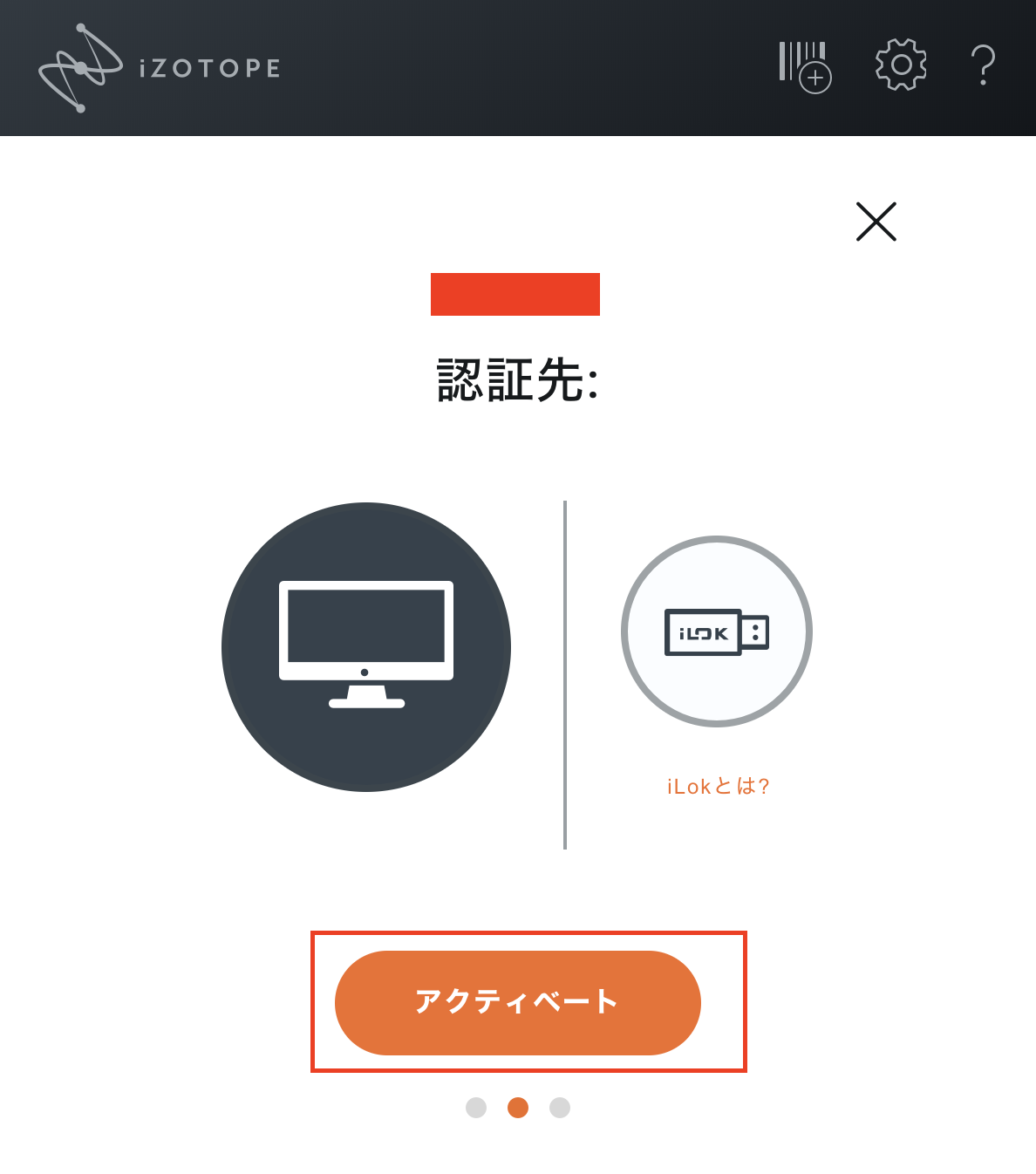Open the iLokとは? link
Screen dimensions: 1036x1174
[x=718, y=787]
